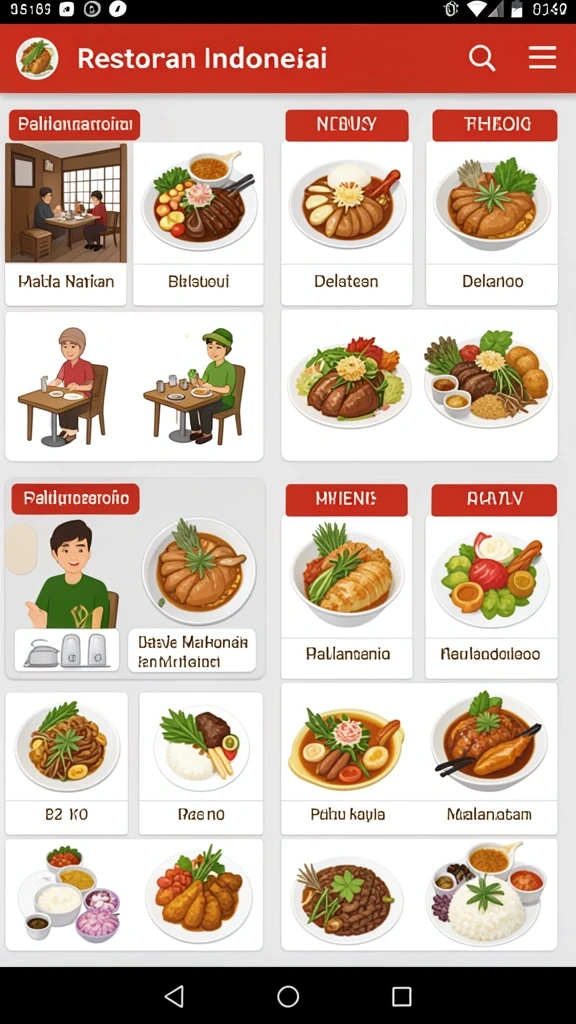Tap the ACATV red chip
Screen dimensions: 576x1024
[494, 500]
